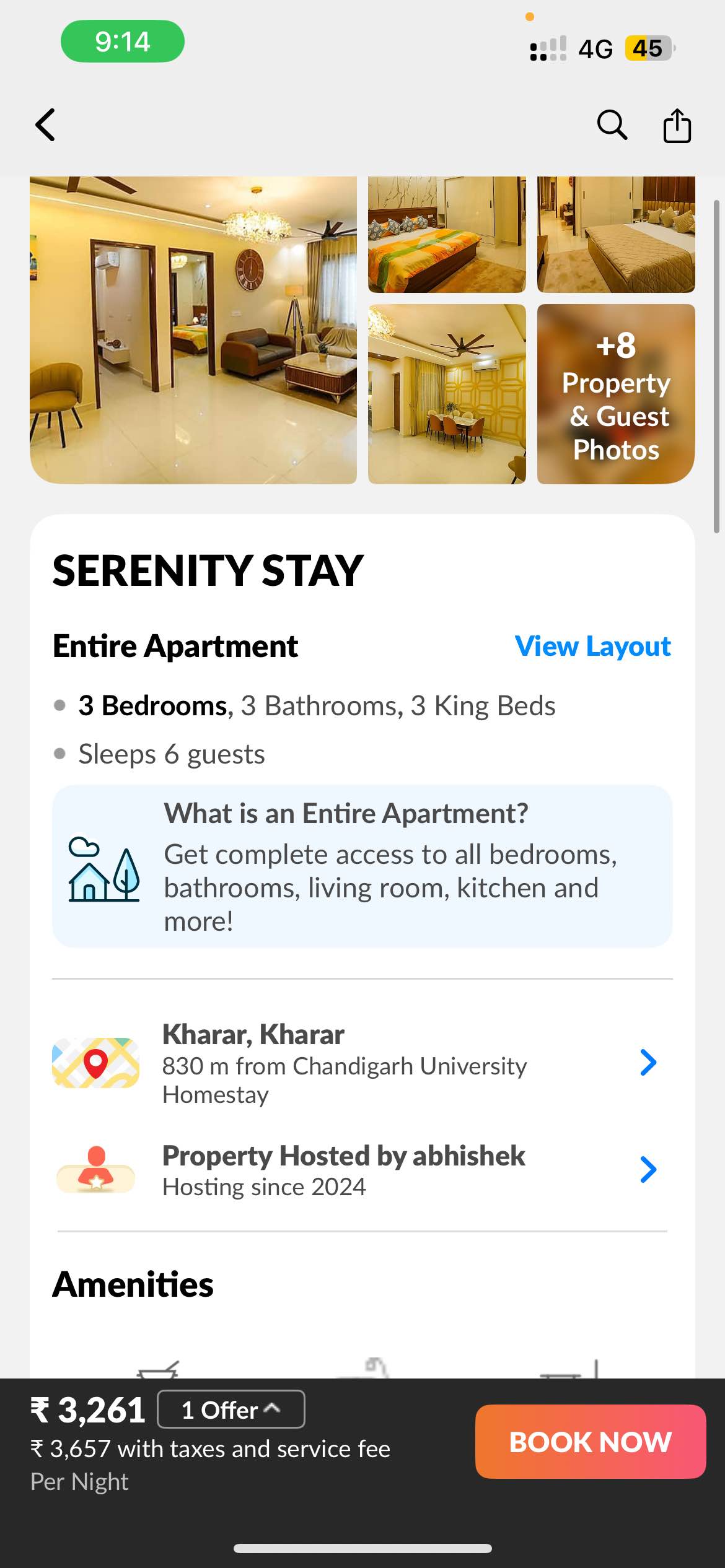This screenshot has height=1568, width=725.
Task: Open the beige bedroom photo
Action: point(615,235)
